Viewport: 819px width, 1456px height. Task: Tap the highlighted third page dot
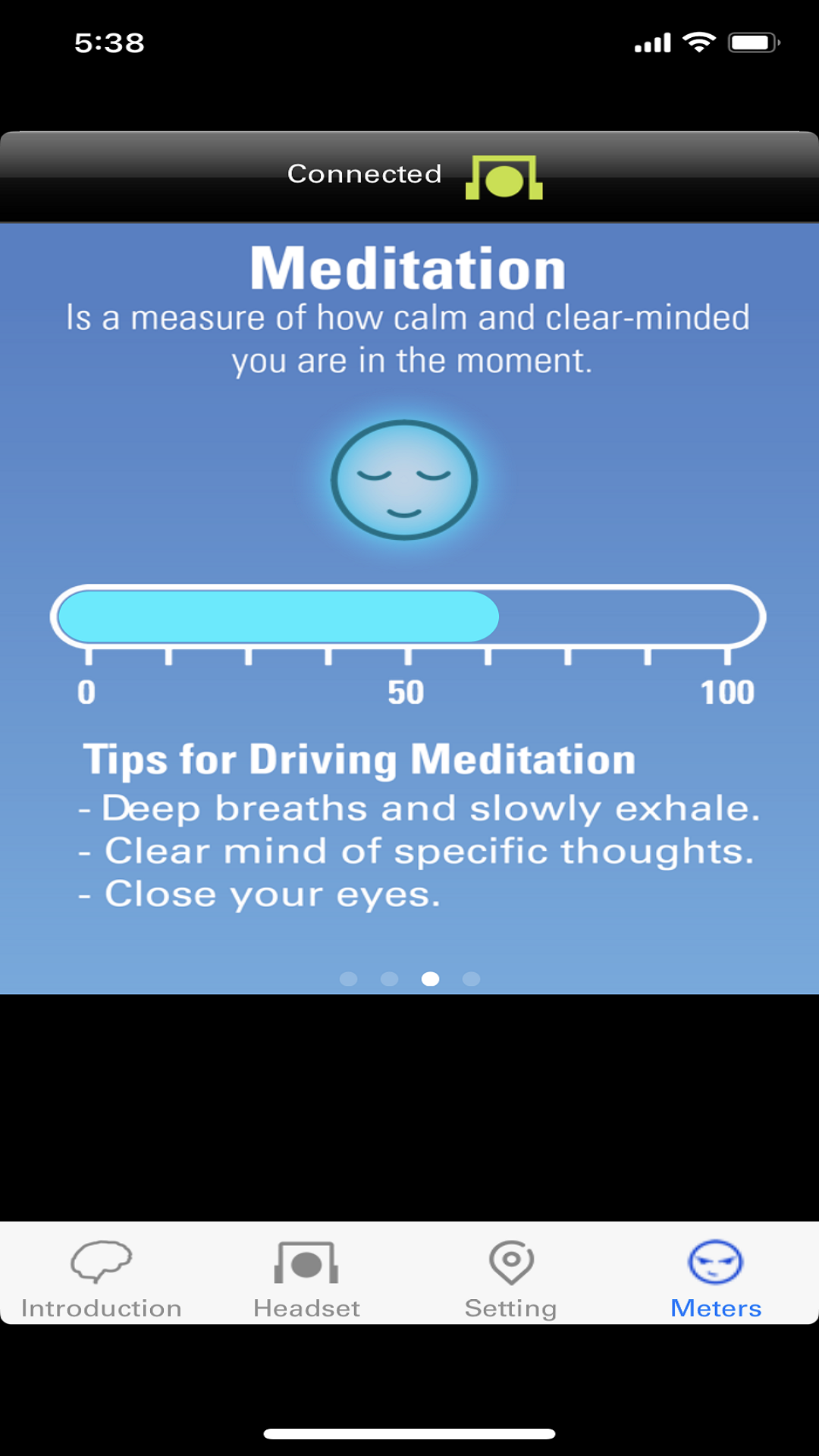click(x=431, y=979)
